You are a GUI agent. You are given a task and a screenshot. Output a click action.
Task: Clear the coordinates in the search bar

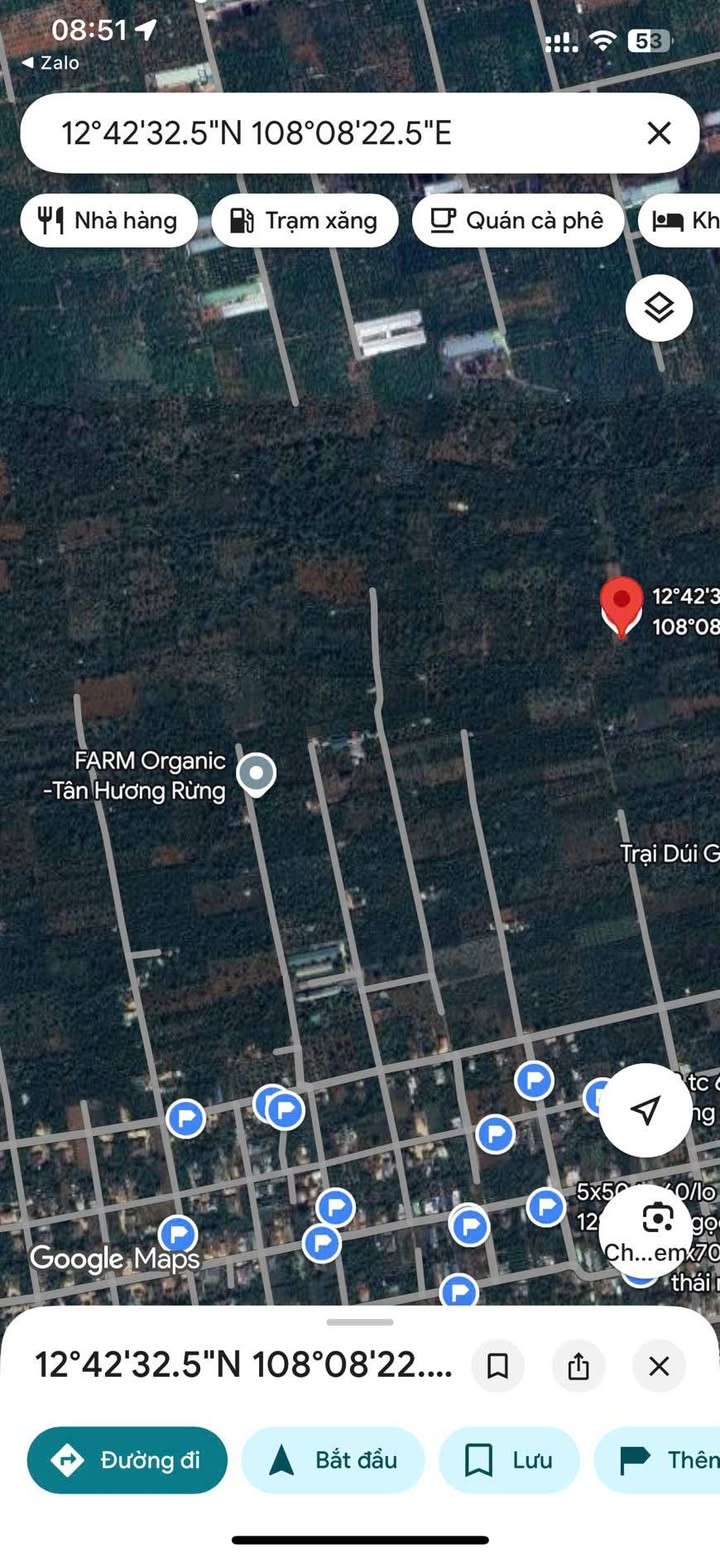(x=659, y=133)
